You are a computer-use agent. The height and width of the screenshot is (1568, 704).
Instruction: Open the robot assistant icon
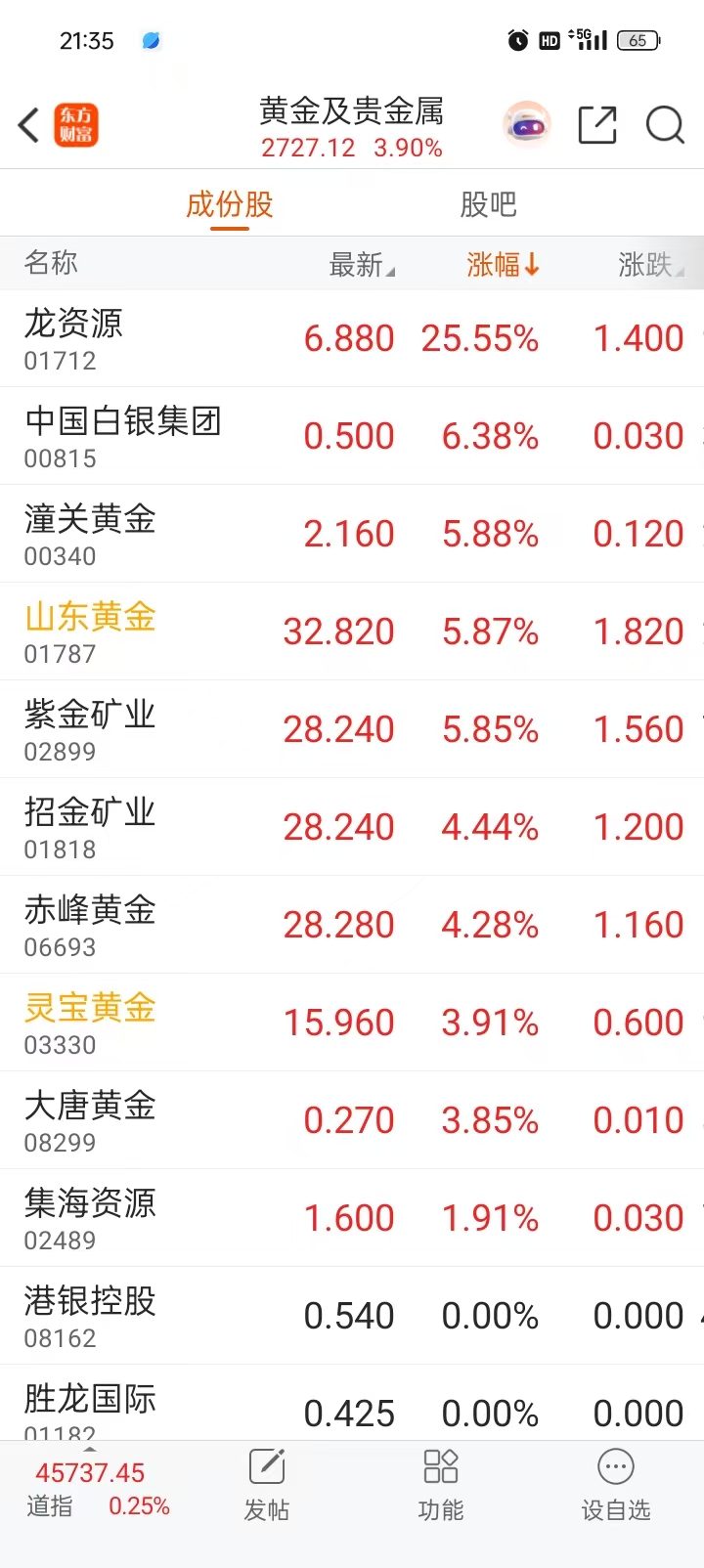[527, 125]
